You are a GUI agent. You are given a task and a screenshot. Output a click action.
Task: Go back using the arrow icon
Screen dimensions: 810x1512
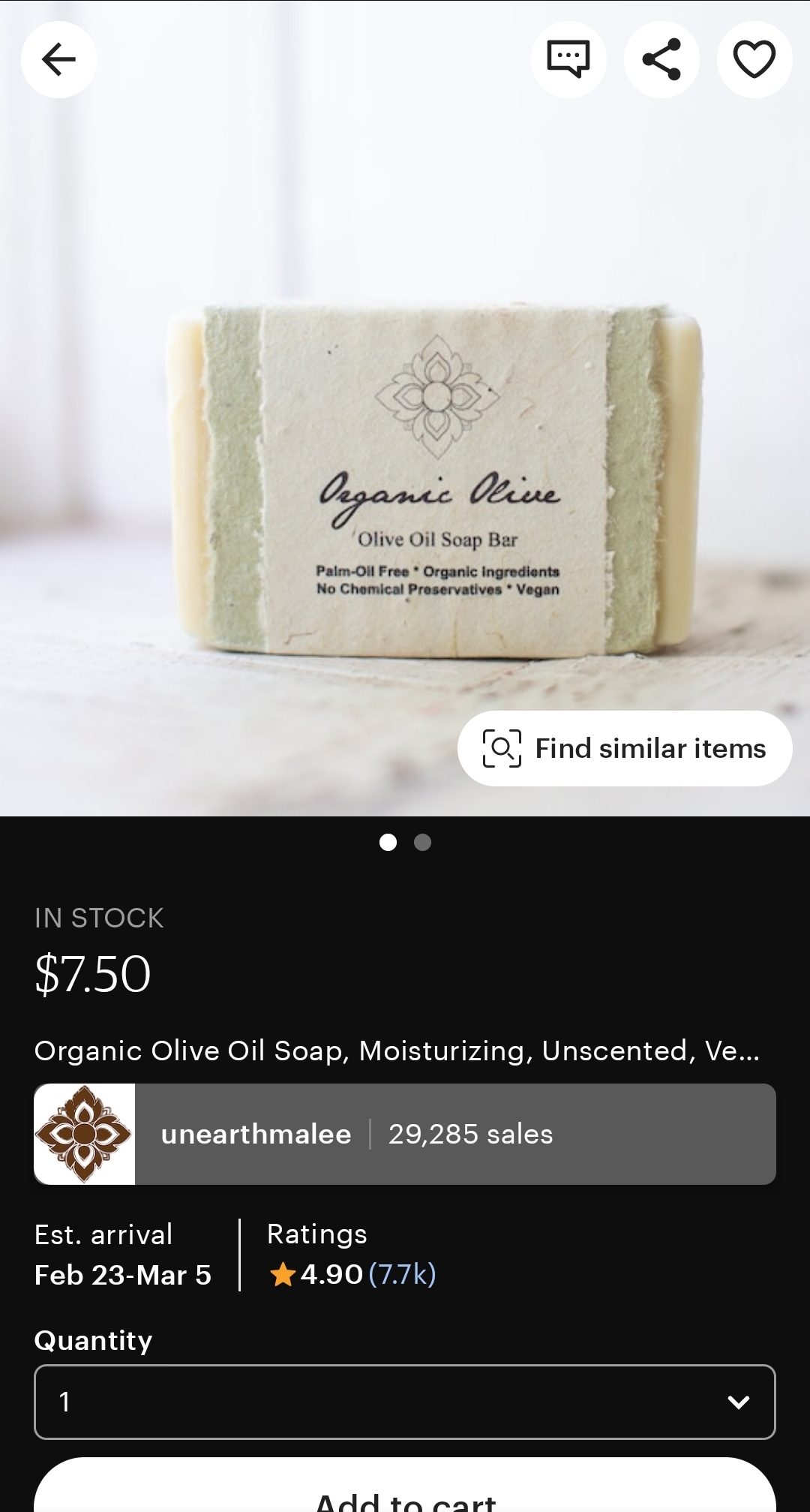pyautogui.click(x=58, y=59)
